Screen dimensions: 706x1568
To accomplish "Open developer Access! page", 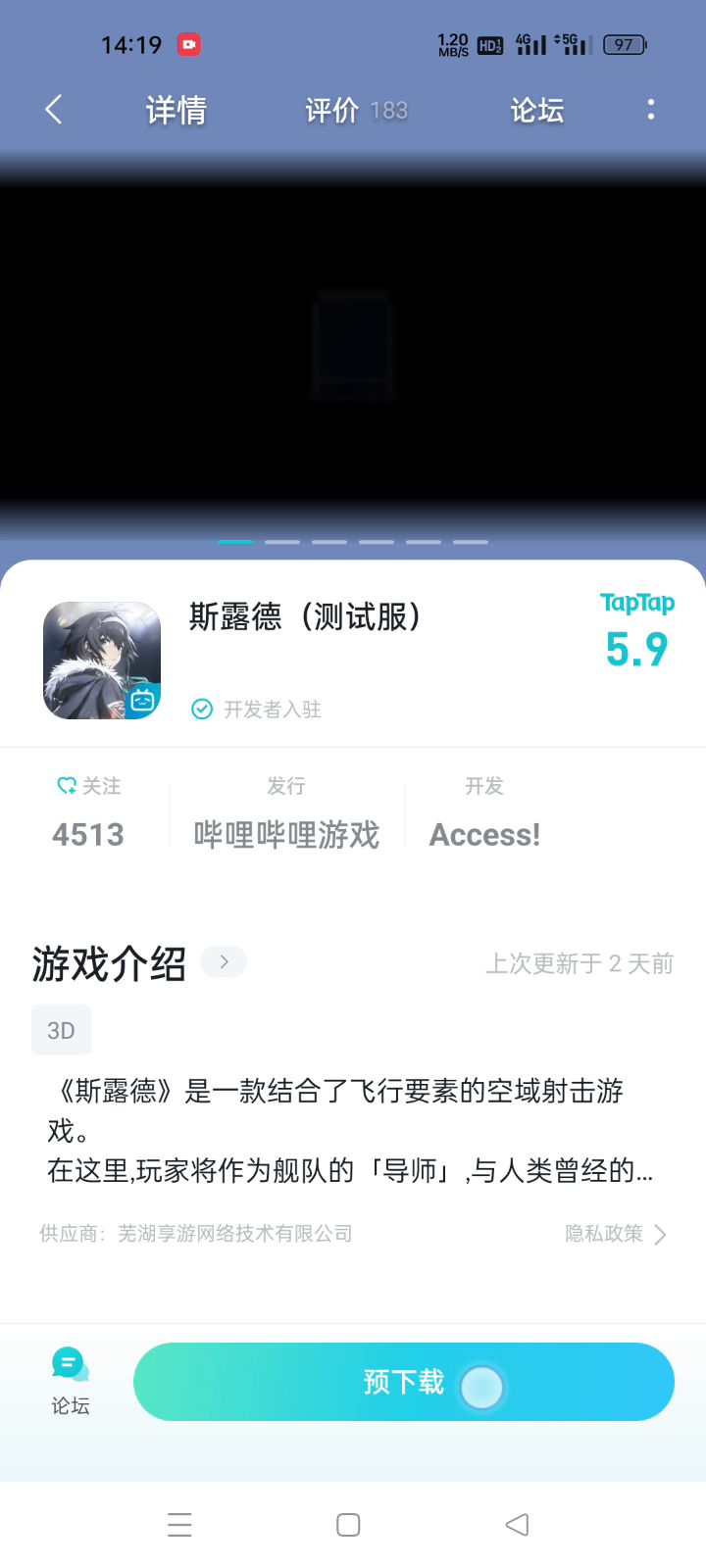I will [x=484, y=834].
